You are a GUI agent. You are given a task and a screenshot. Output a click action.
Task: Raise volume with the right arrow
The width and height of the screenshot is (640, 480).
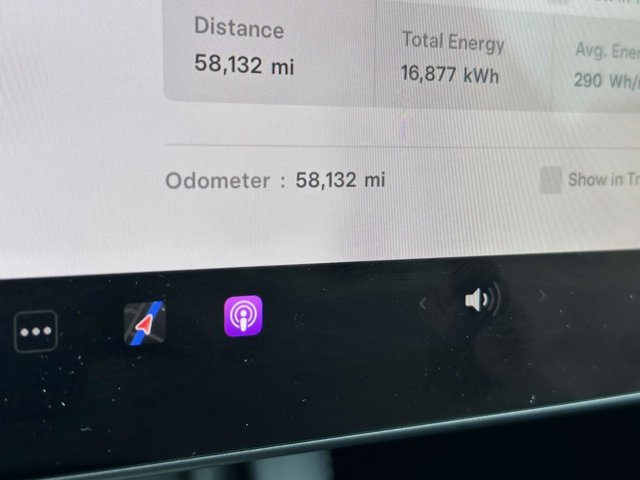pos(543,295)
